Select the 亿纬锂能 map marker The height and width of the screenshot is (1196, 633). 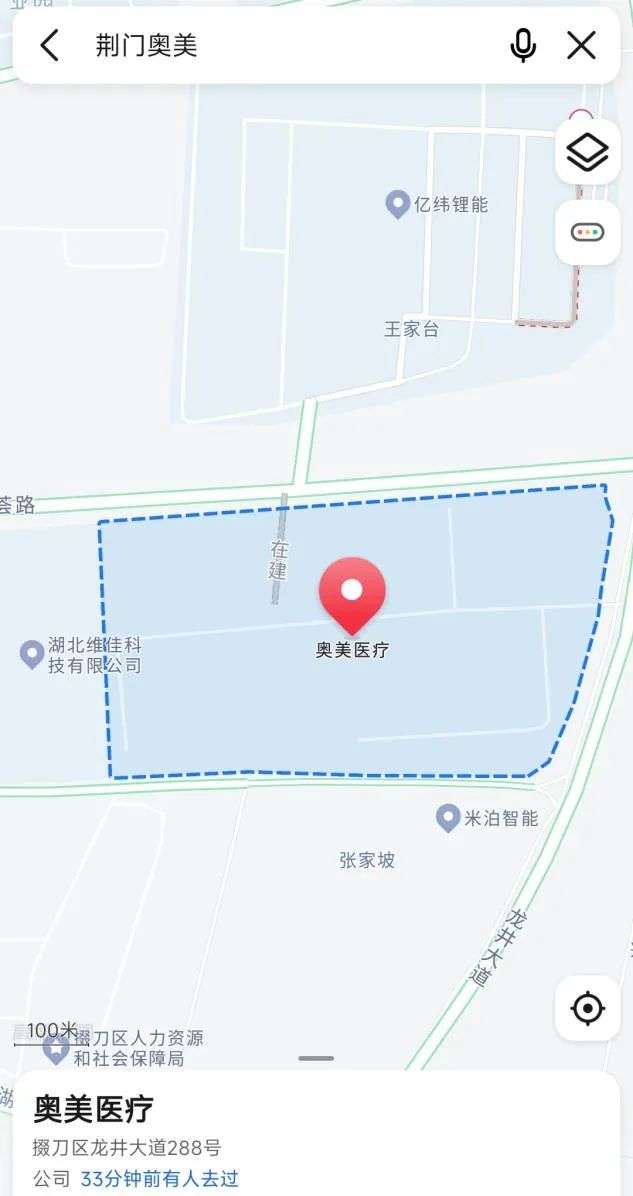pos(398,205)
